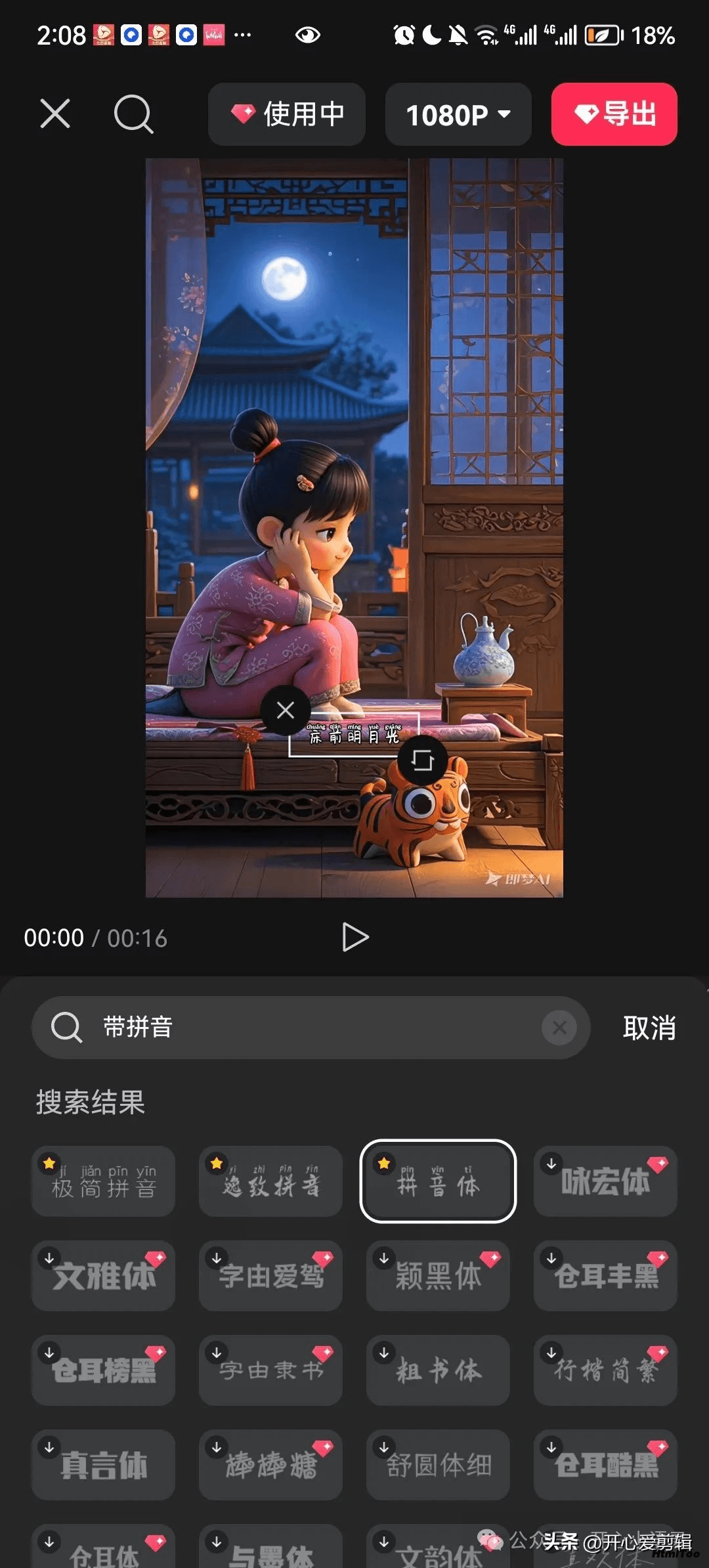Play the video preview

pyautogui.click(x=355, y=937)
